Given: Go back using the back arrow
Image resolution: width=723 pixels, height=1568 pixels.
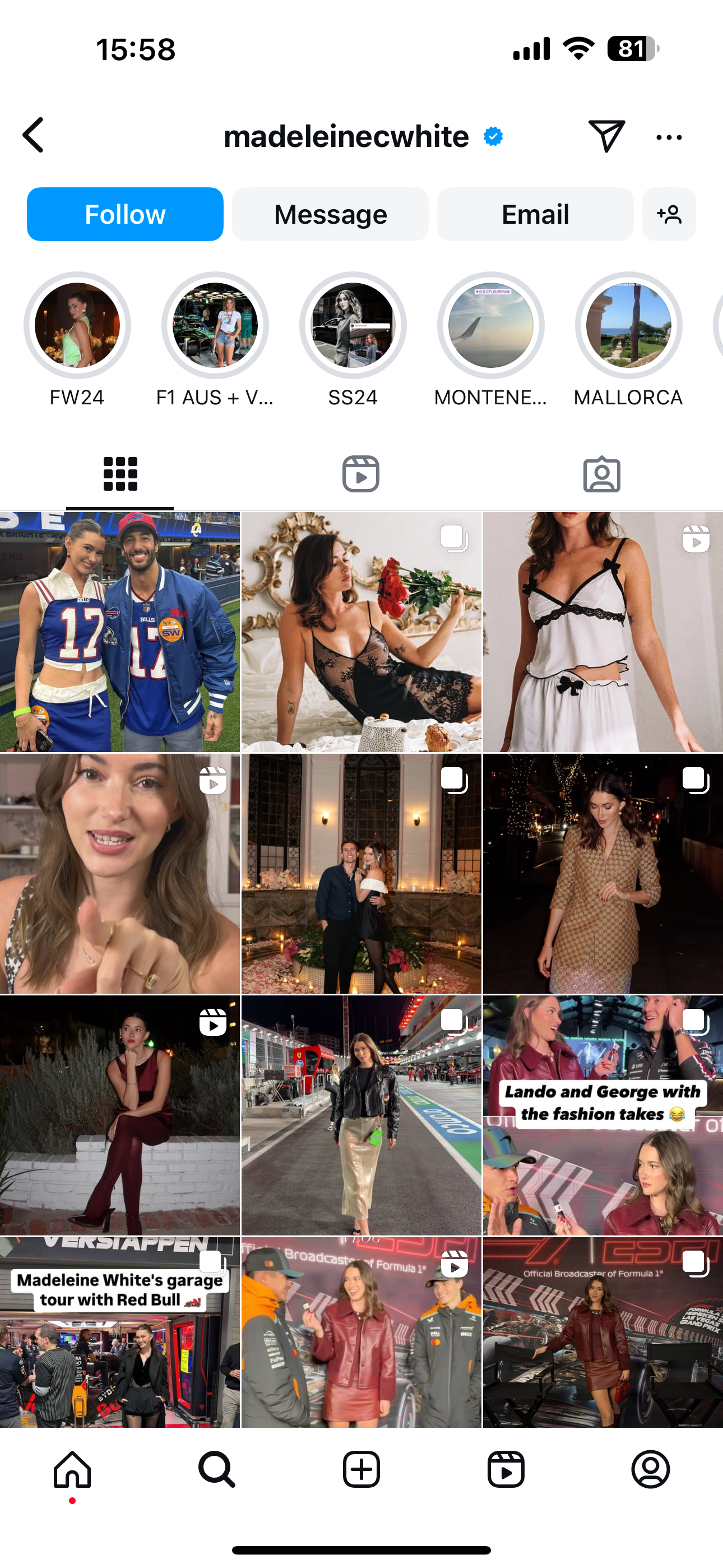Looking at the screenshot, I should [x=34, y=135].
